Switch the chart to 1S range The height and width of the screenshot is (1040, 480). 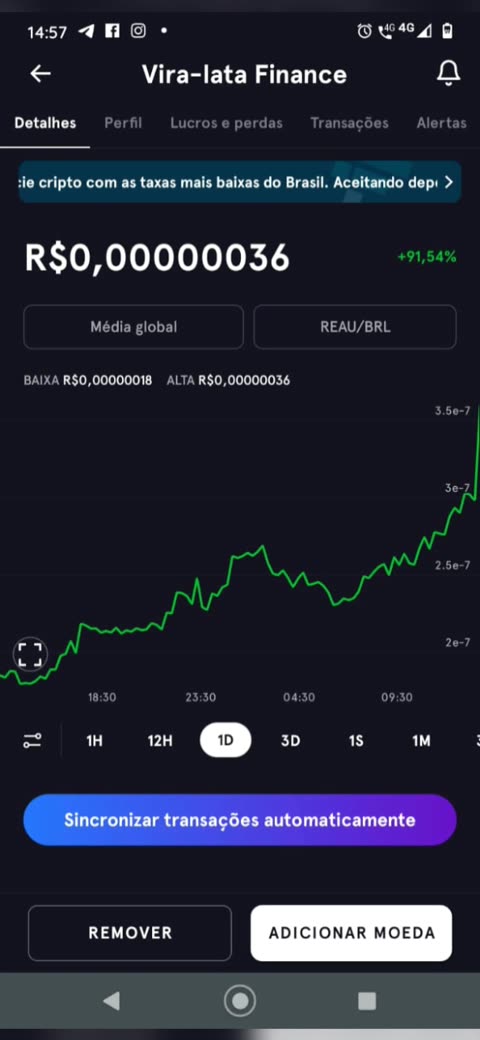(356, 741)
